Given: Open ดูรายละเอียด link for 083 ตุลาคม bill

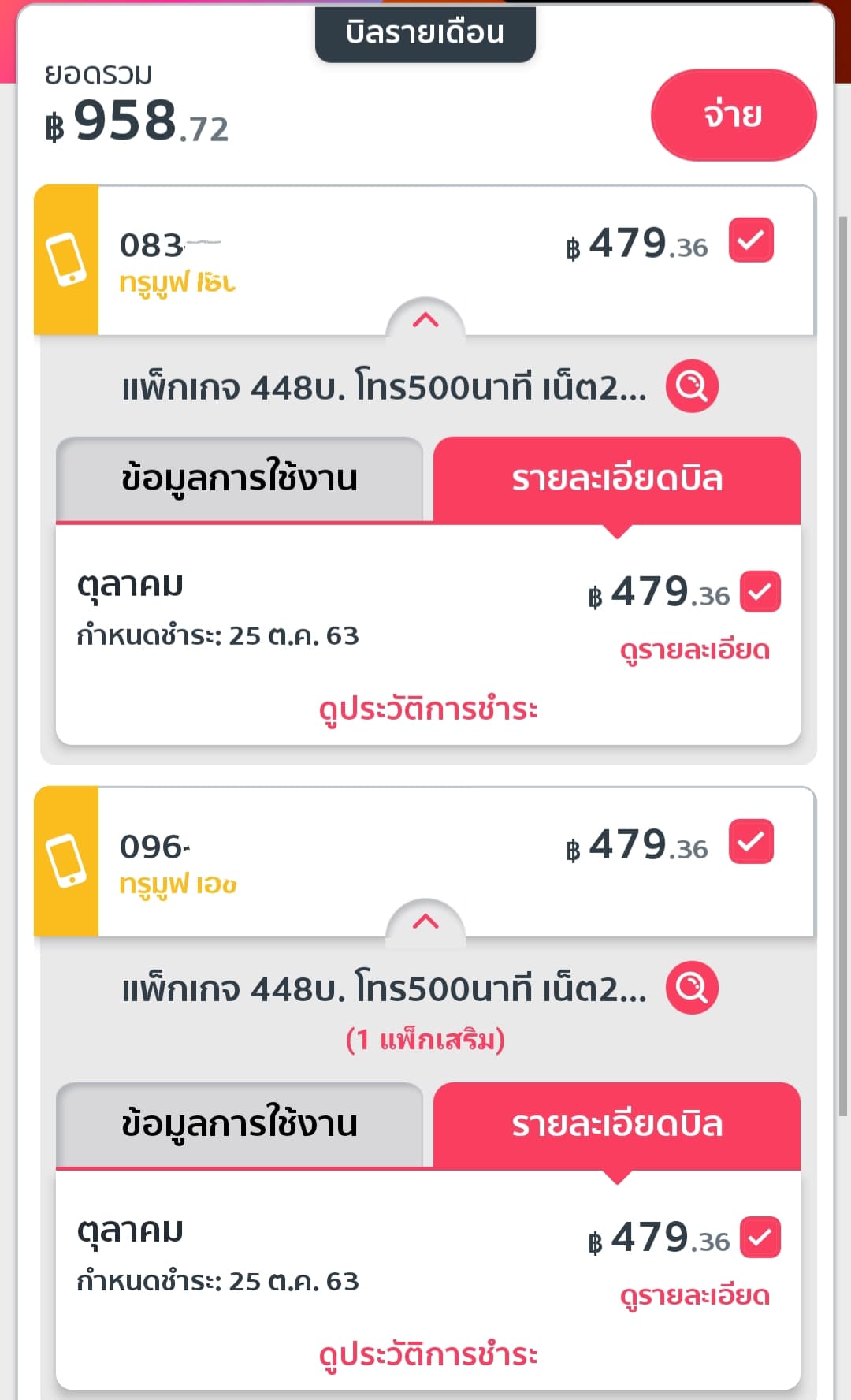Looking at the screenshot, I should coord(694,650).
